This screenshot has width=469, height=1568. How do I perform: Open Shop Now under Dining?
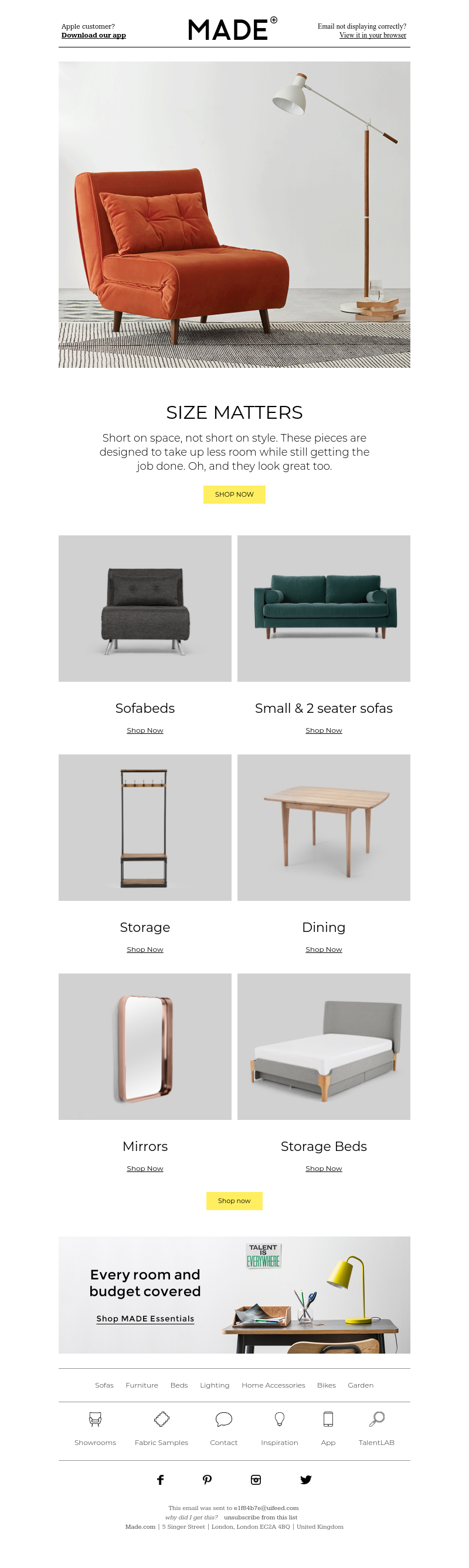(x=324, y=949)
